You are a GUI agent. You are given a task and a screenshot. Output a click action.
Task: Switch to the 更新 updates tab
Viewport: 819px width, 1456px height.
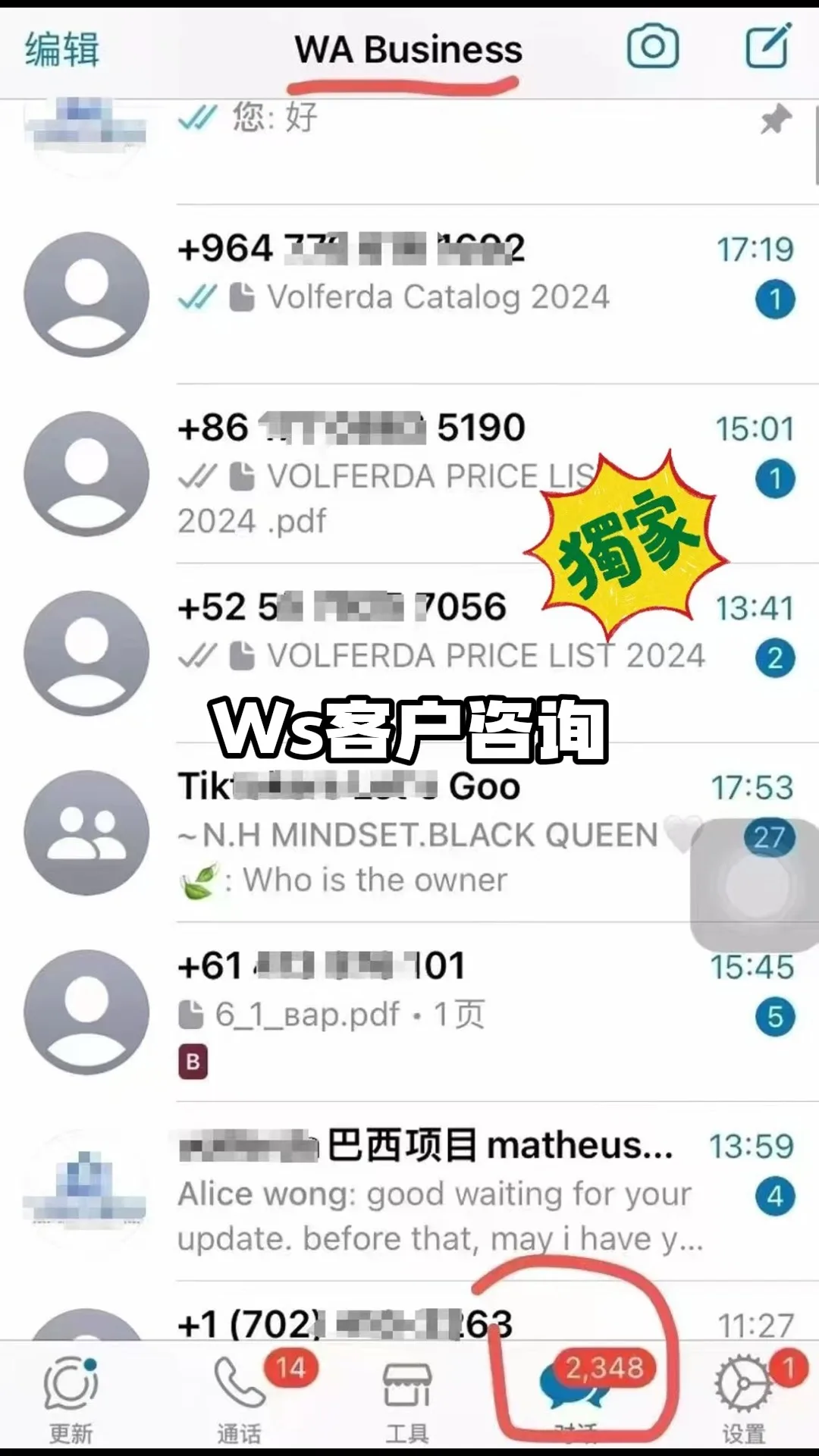[71, 1400]
